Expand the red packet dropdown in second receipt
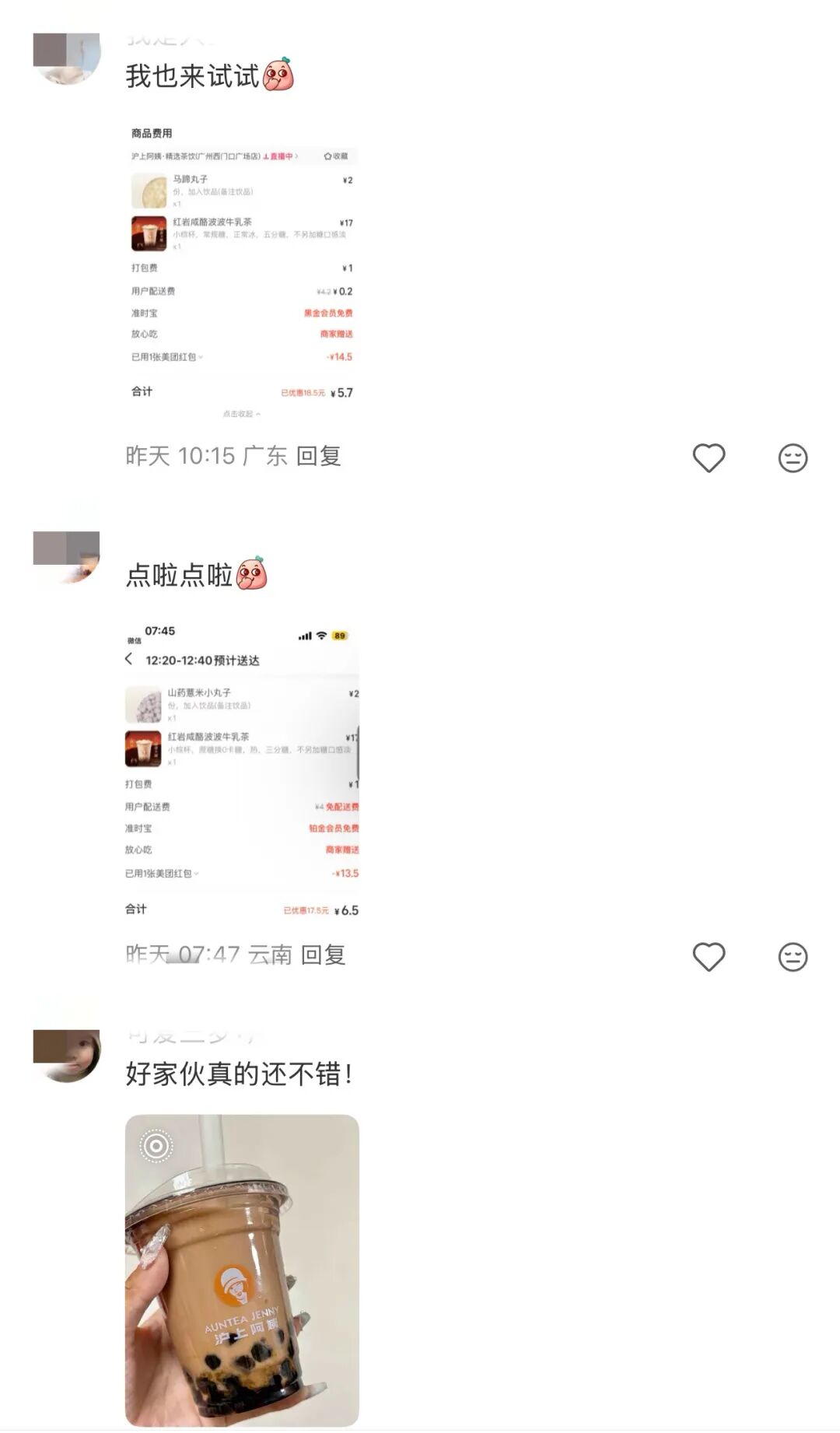The height and width of the screenshot is (1433, 840). (x=195, y=872)
